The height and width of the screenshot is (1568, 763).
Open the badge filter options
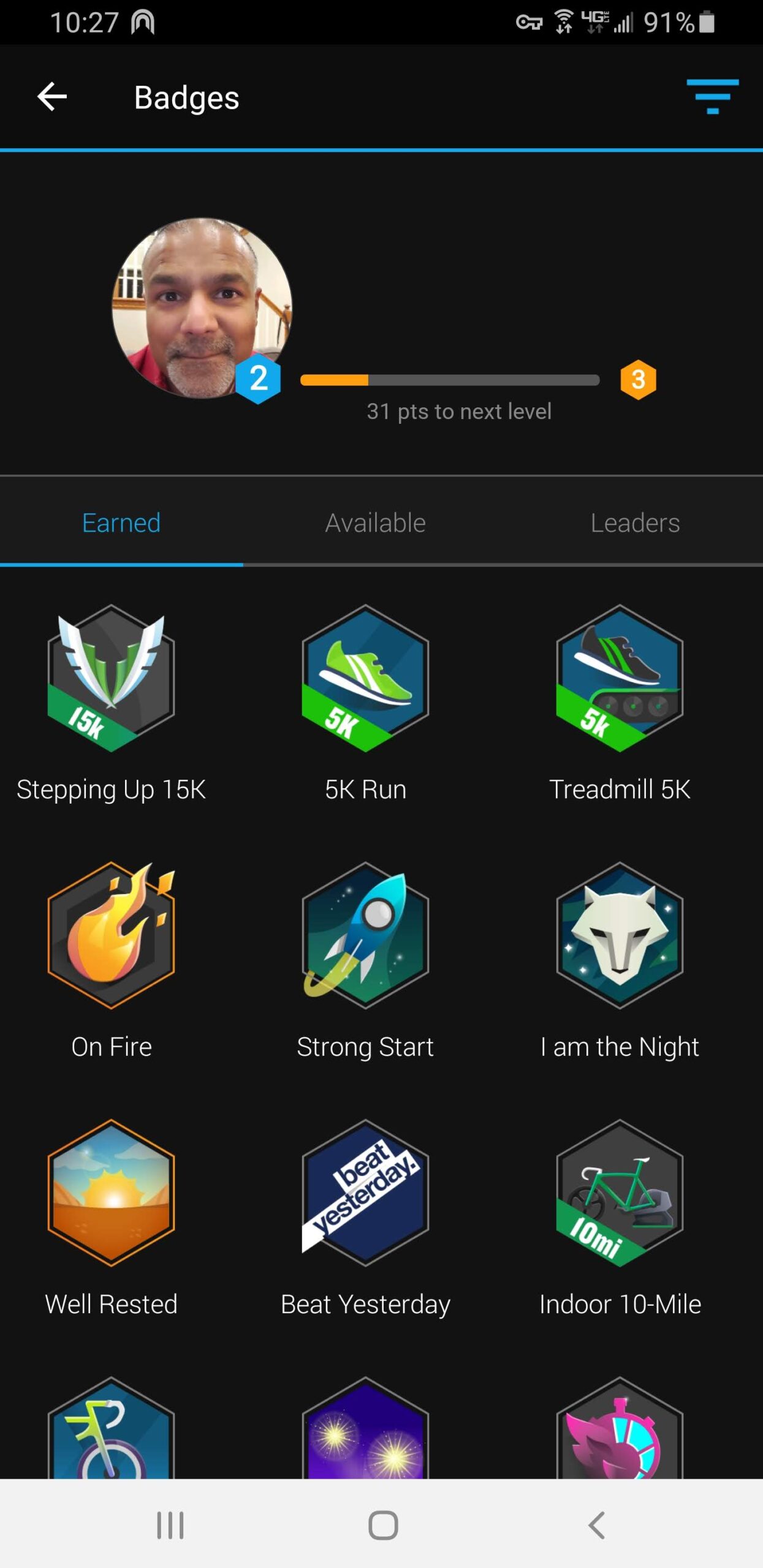[x=712, y=97]
